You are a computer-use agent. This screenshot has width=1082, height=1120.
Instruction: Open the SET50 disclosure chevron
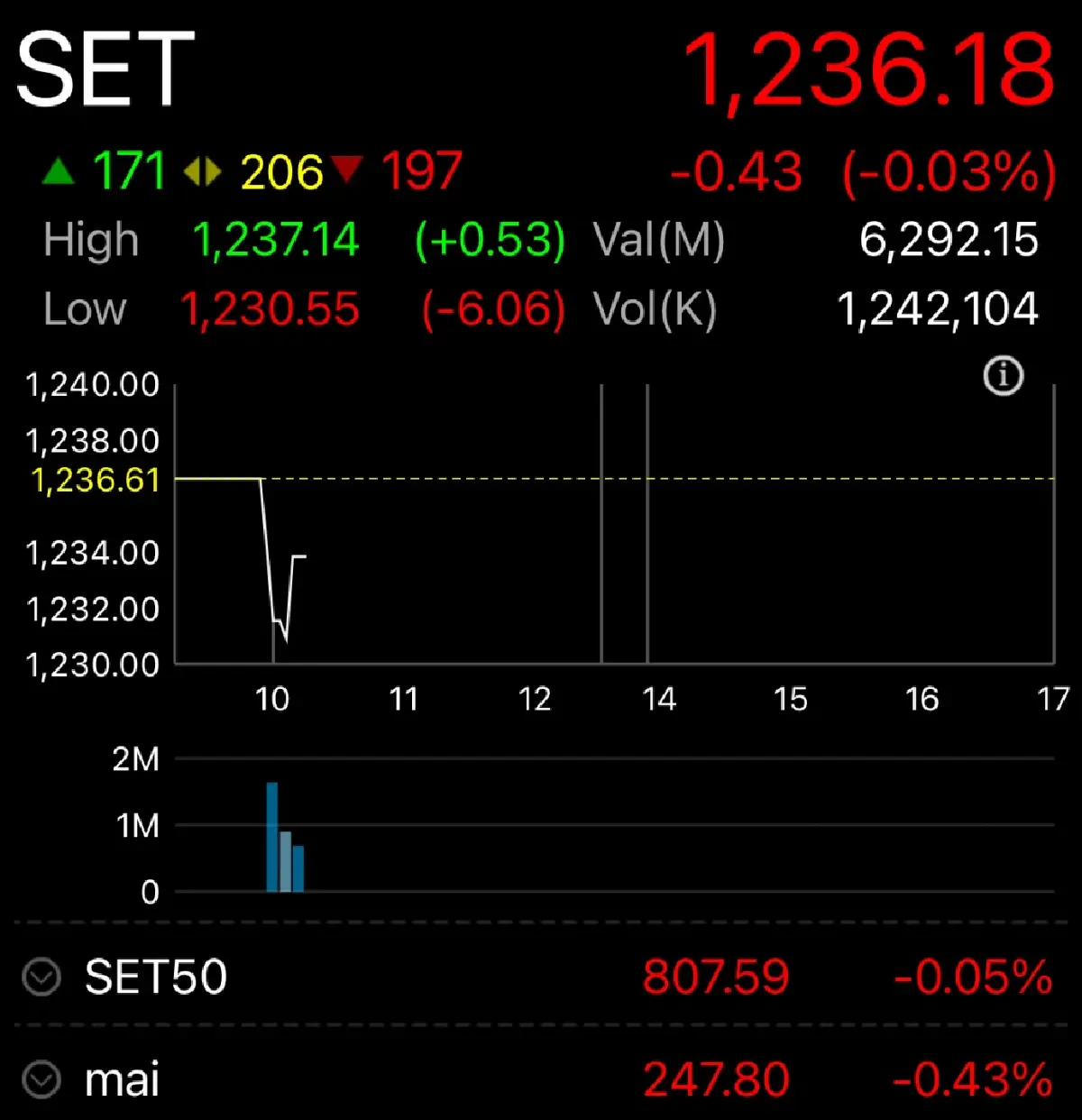tap(40, 977)
